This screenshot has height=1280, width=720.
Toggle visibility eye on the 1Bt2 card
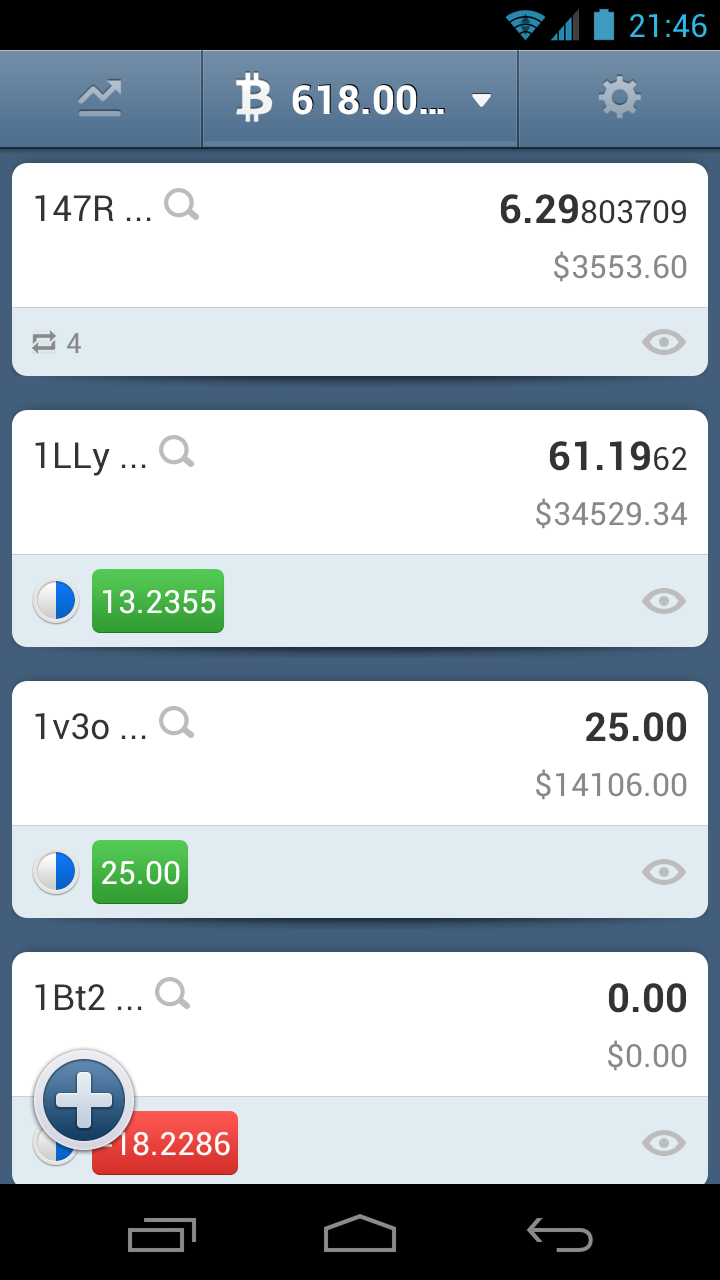click(x=664, y=1142)
